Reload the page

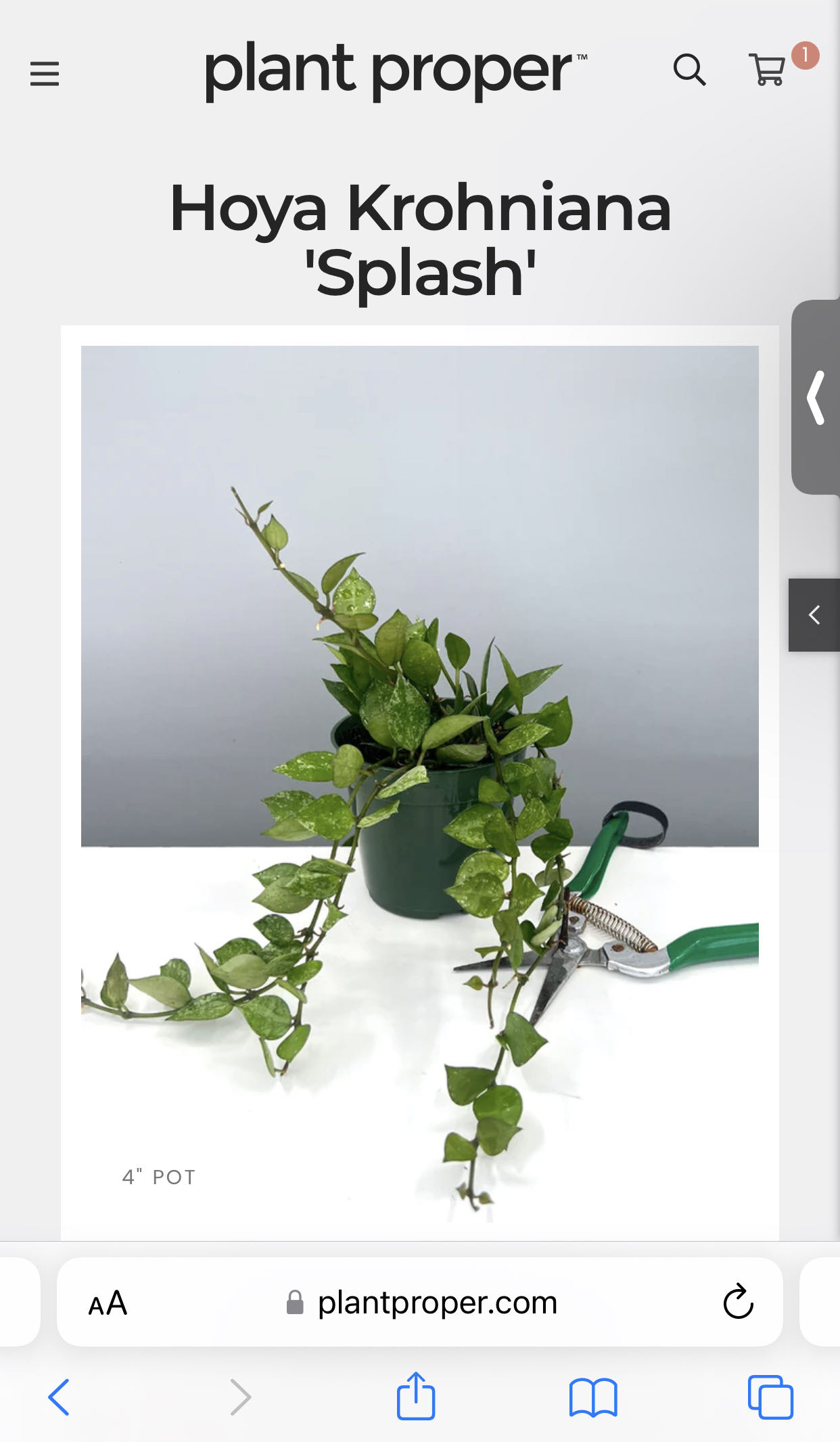click(738, 1303)
